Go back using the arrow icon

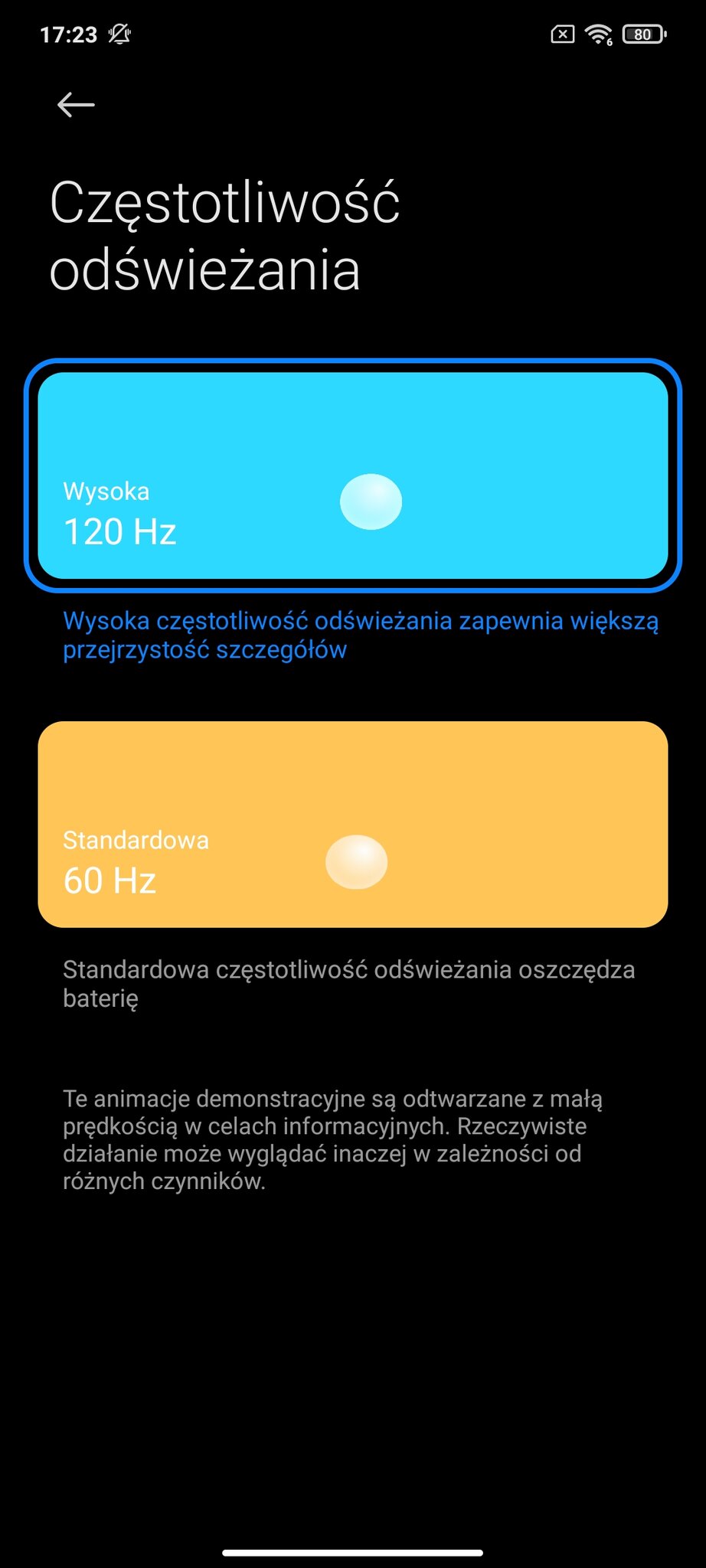[76, 105]
